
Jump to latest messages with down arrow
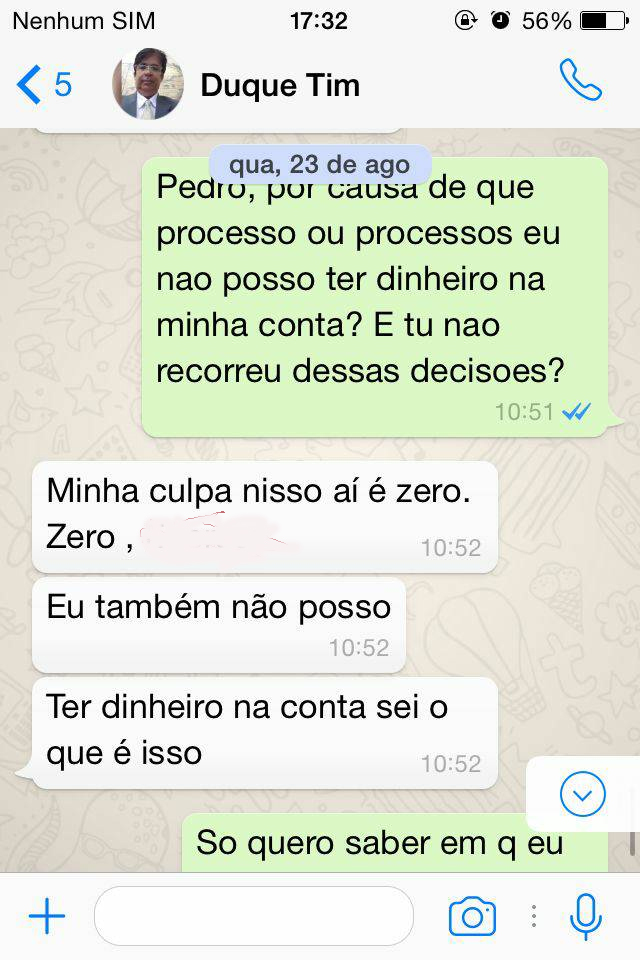point(583,795)
